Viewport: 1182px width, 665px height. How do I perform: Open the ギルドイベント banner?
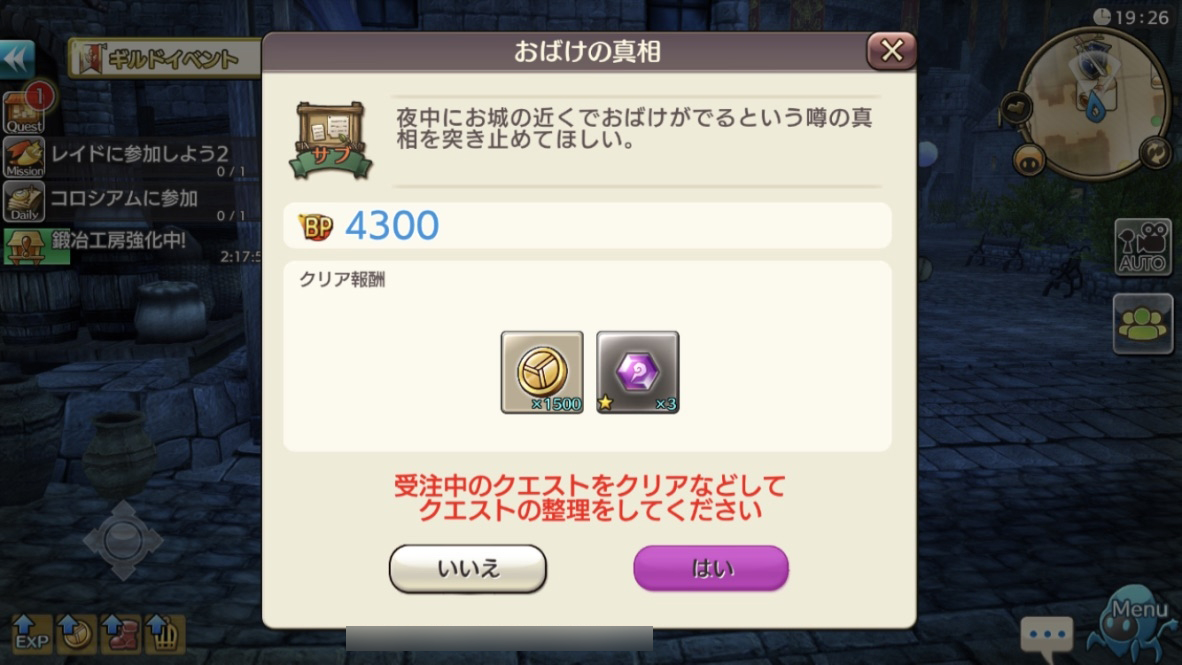(165, 59)
